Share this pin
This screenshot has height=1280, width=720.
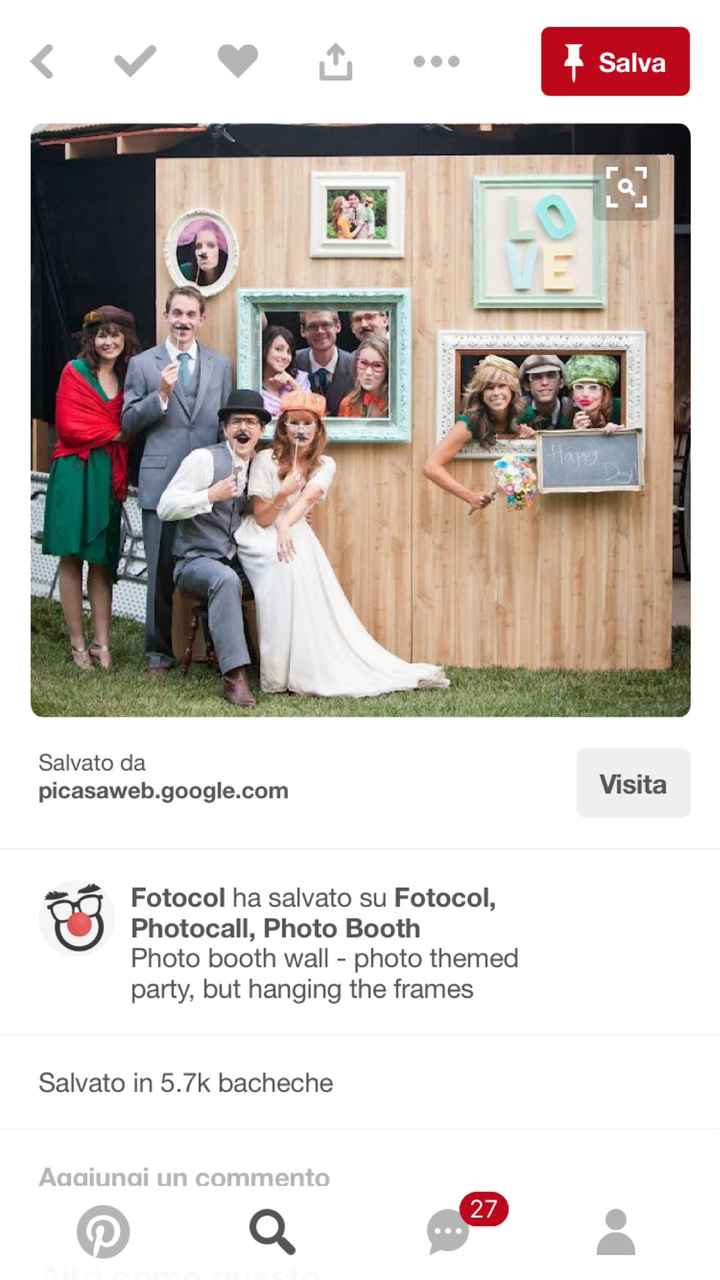pos(336,62)
